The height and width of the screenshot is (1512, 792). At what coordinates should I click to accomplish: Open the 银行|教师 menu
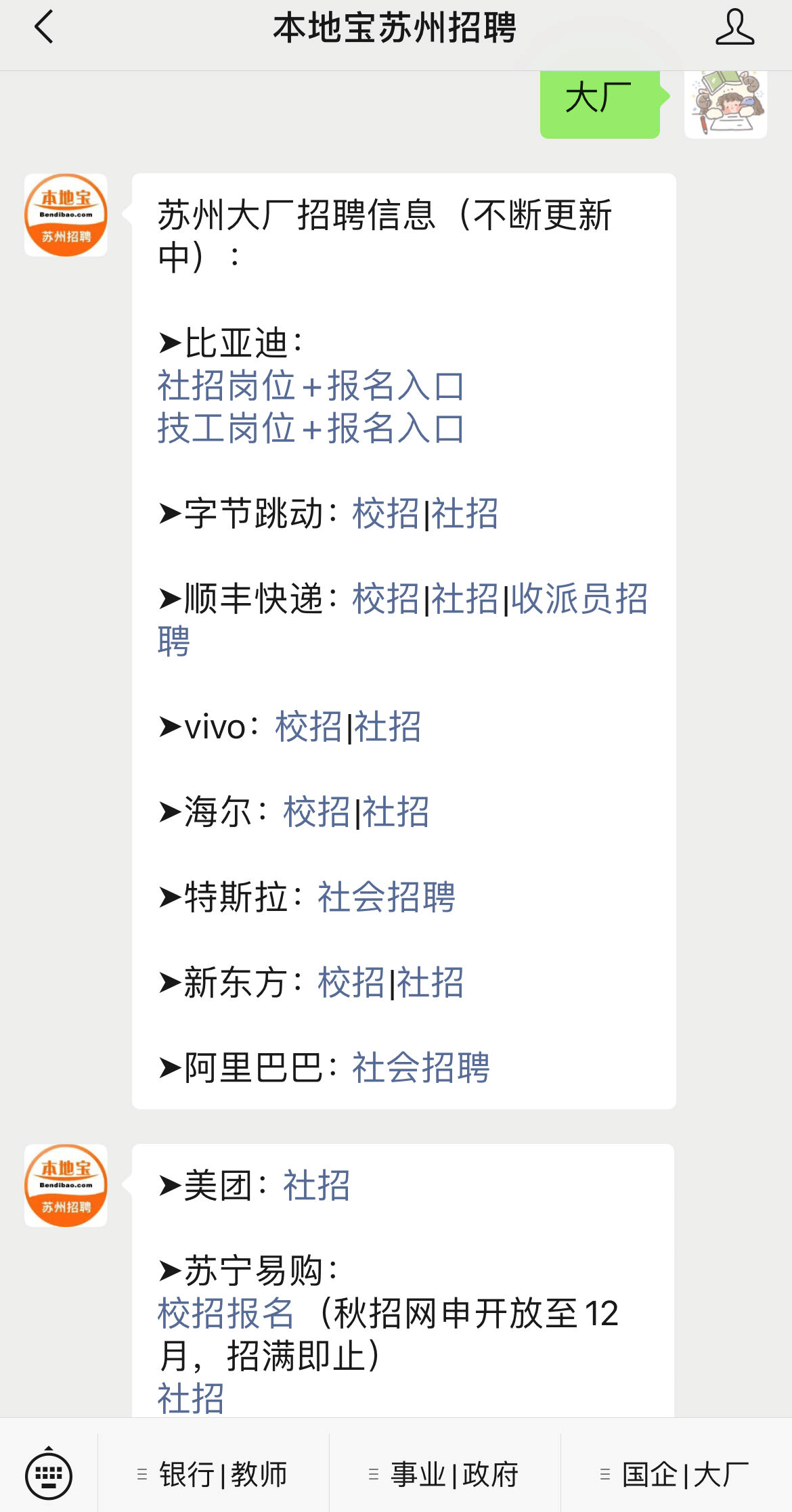(x=213, y=1473)
